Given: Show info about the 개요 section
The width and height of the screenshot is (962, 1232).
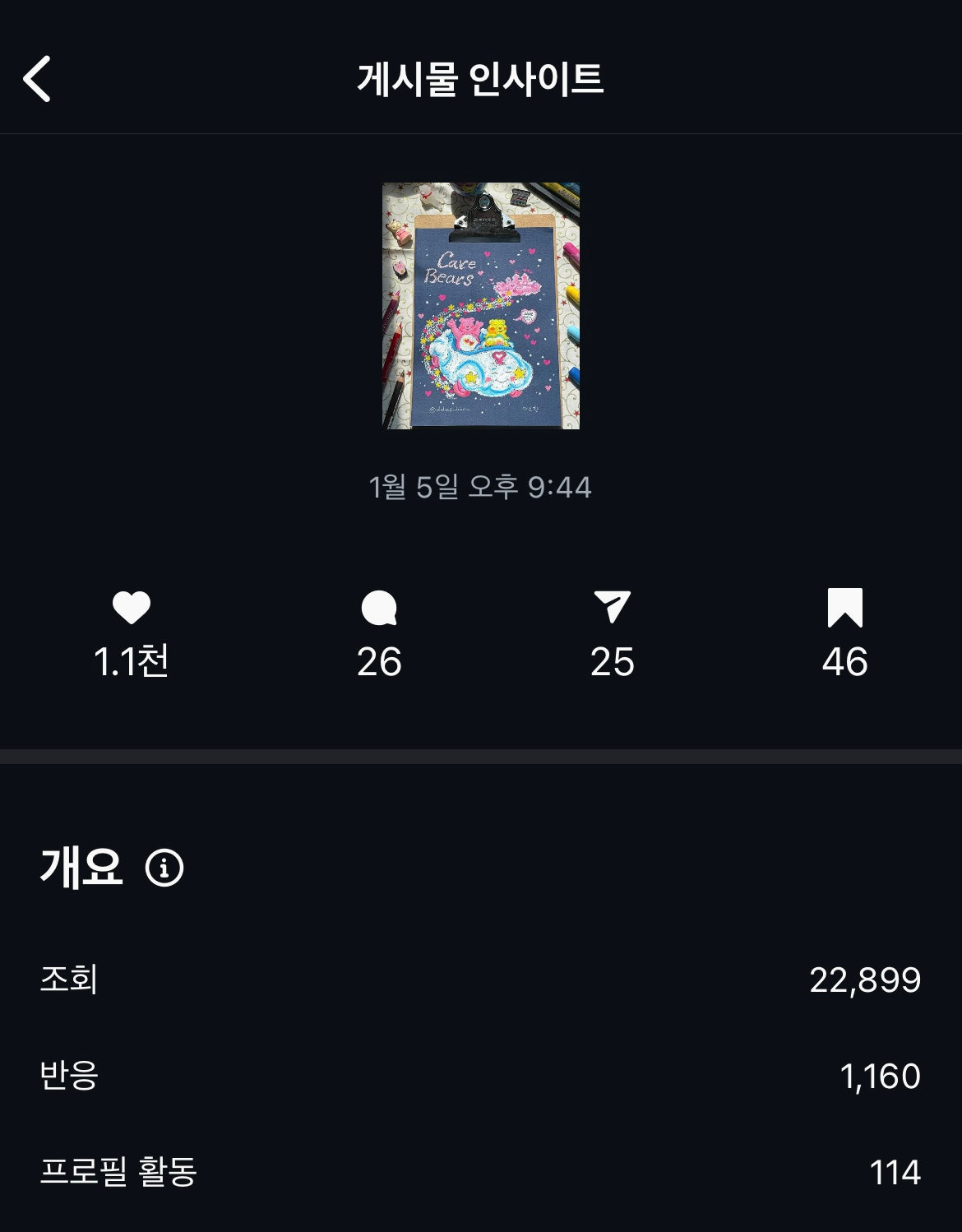Looking at the screenshot, I should [x=164, y=868].
